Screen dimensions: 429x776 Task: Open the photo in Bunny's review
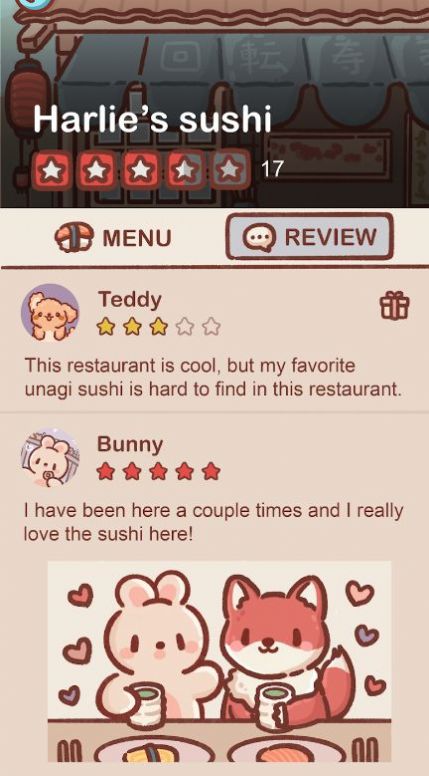coord(219,661)
